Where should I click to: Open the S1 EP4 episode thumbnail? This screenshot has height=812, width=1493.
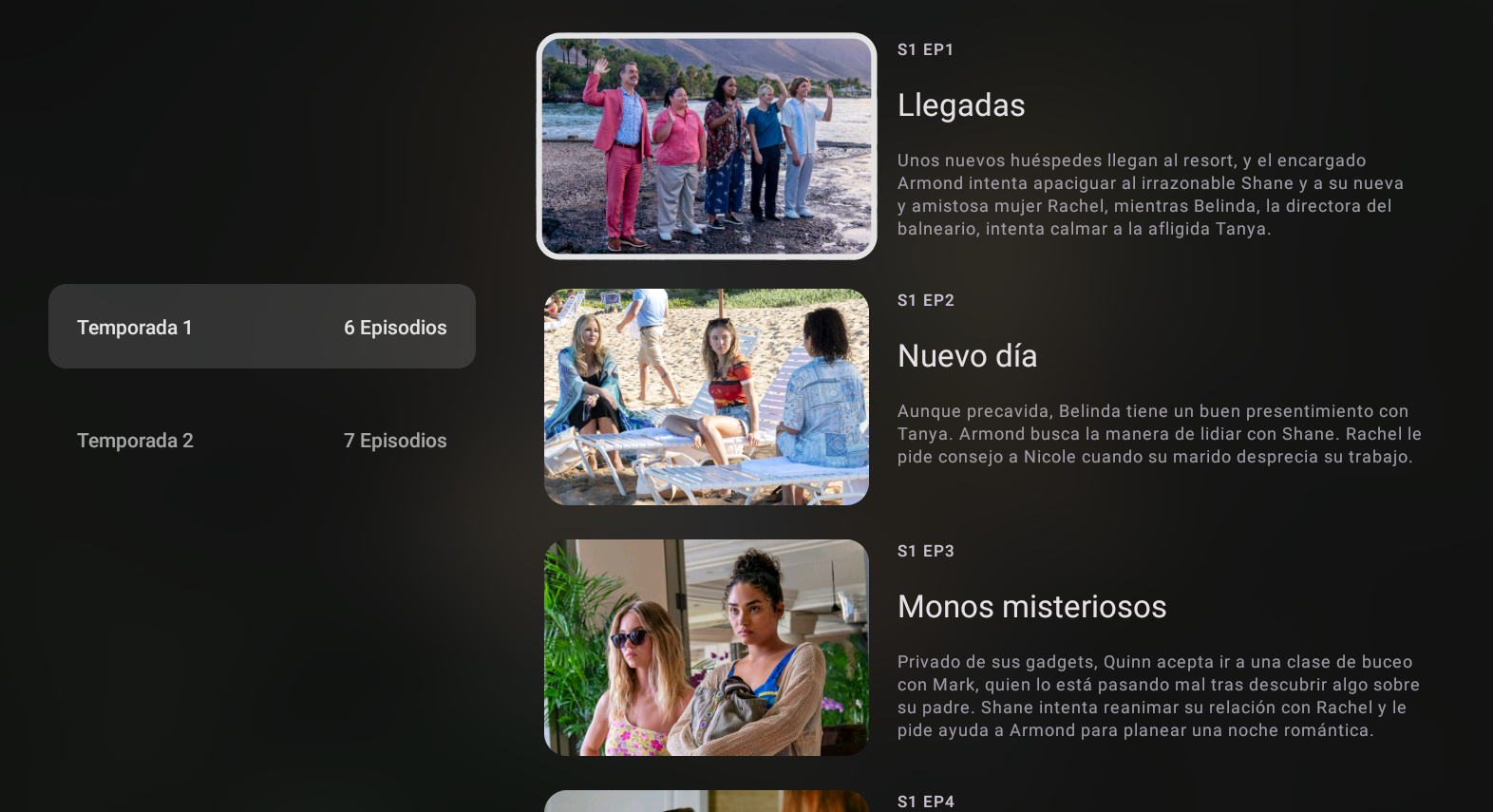click(706, 802)
